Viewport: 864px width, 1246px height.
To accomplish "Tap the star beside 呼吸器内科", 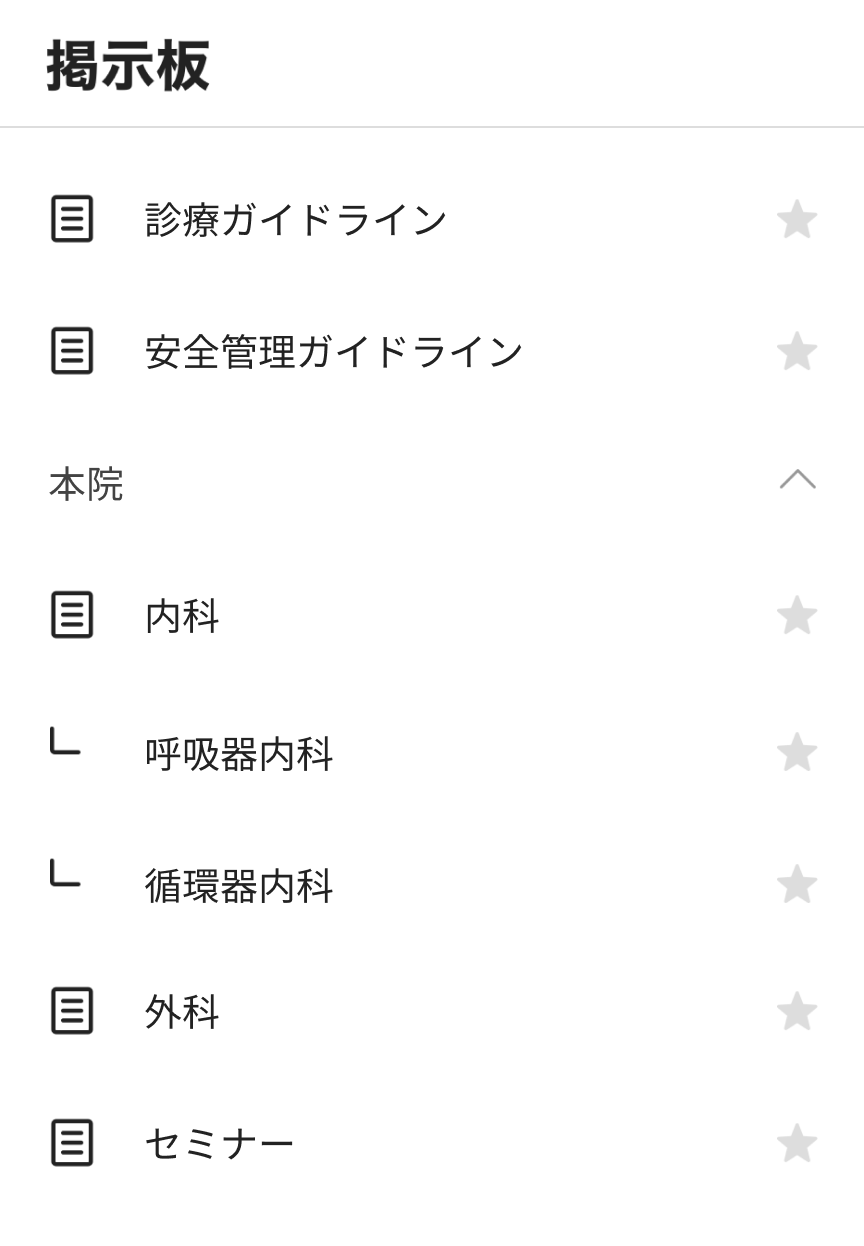I will [x=797, y=752].
